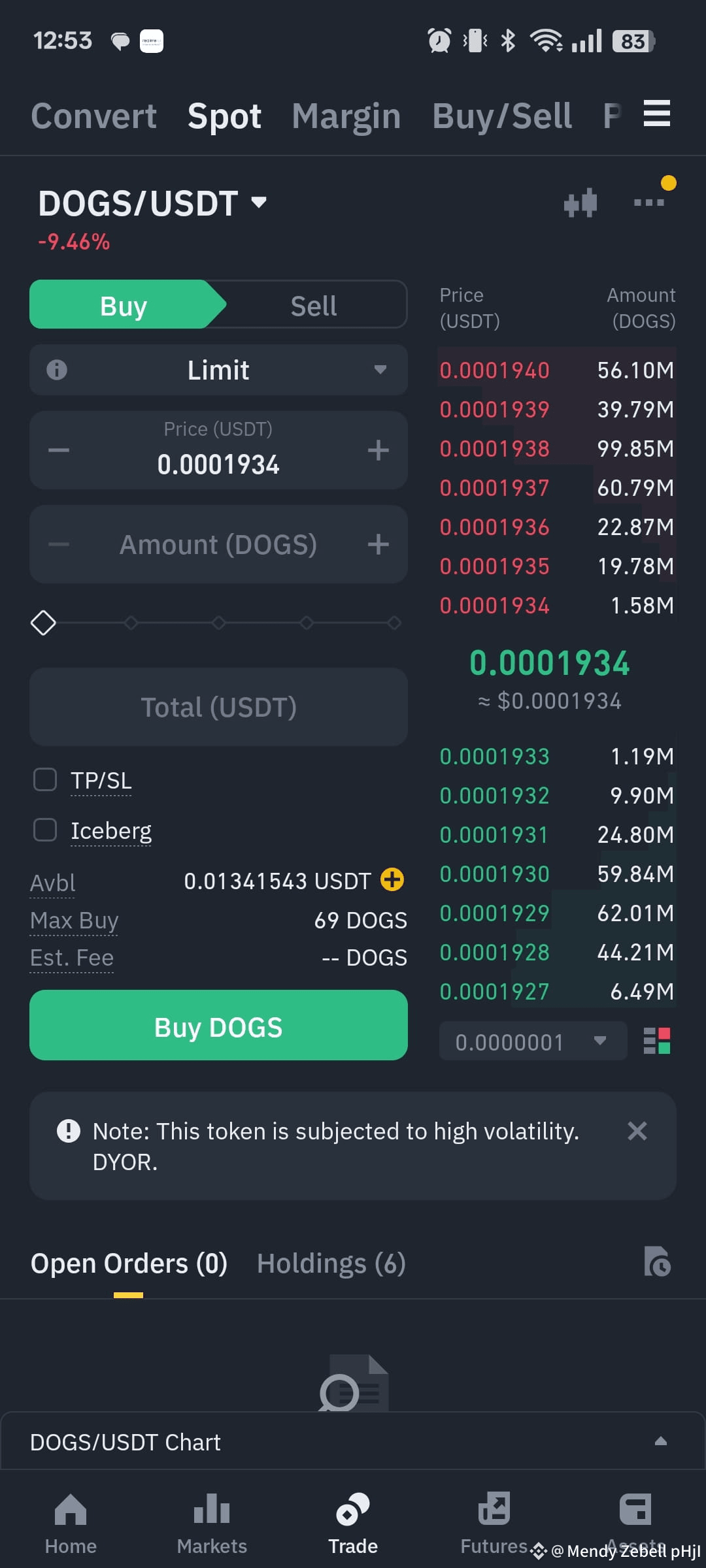
Task: Switch to the Holdings (6) tab
Action: pyautogui.click(x=331, y=1262)
